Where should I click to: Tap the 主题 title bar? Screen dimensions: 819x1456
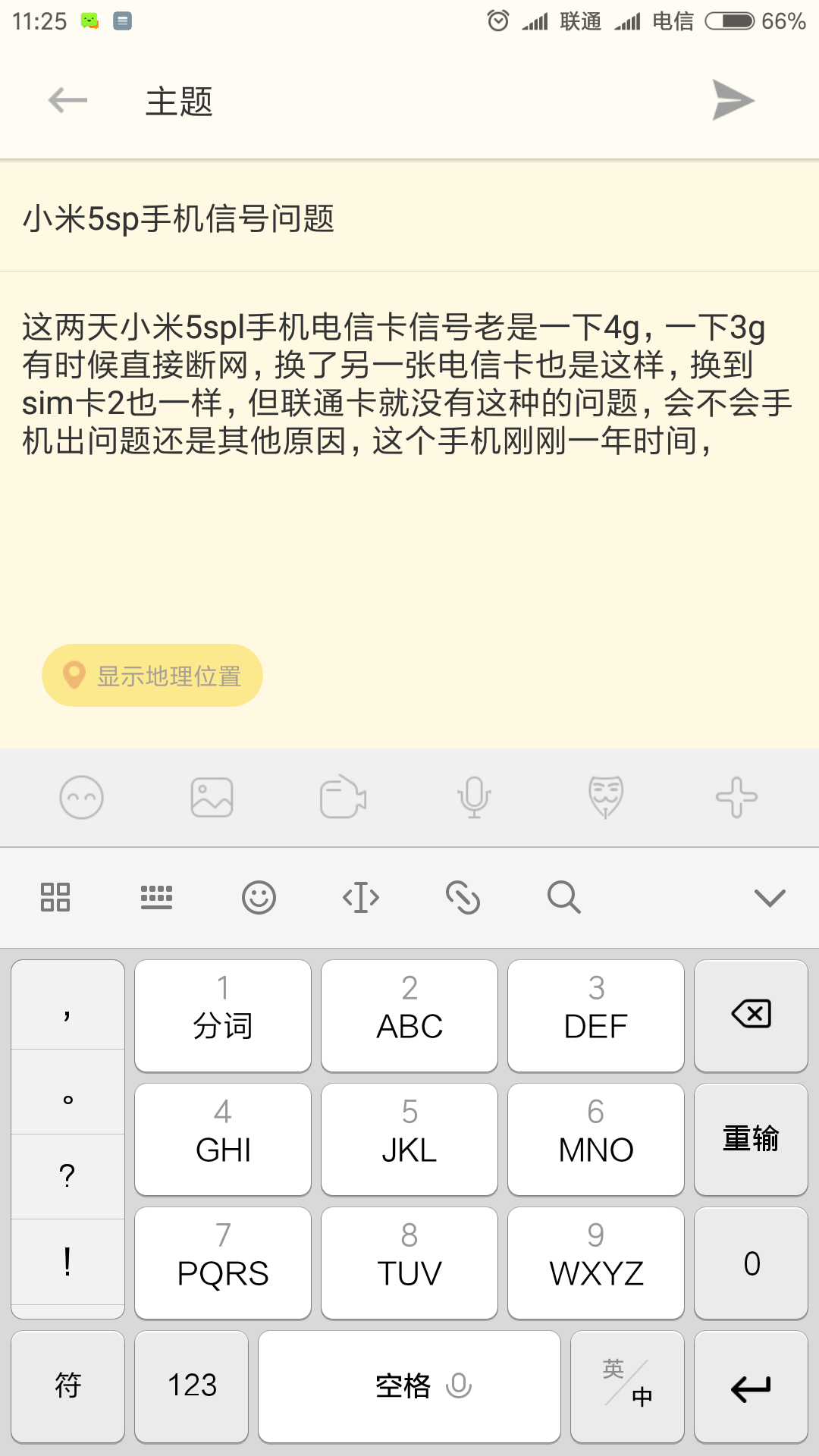coord(180,99)
